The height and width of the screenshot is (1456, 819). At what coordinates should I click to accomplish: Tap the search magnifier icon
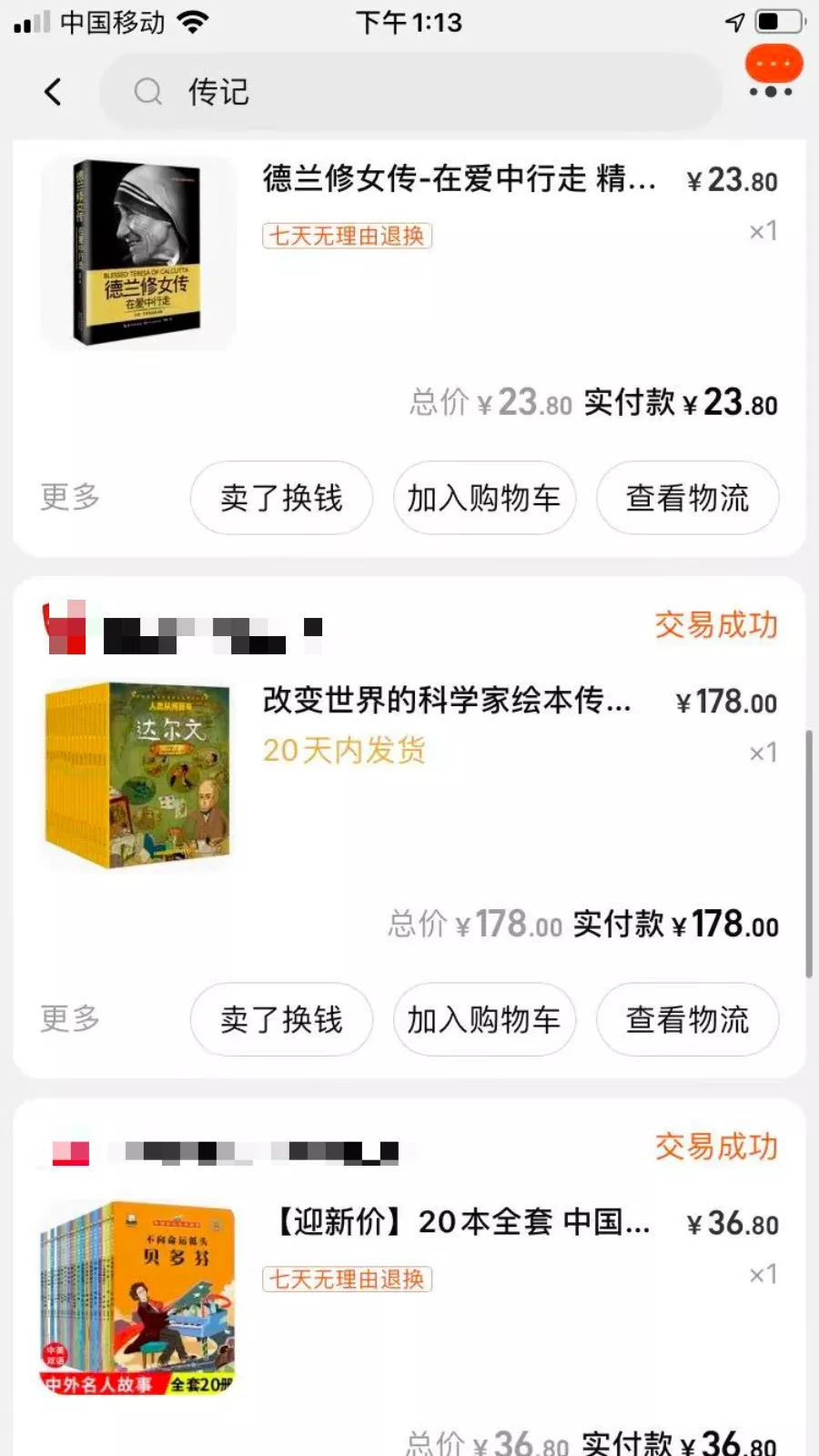click(148, 91)
